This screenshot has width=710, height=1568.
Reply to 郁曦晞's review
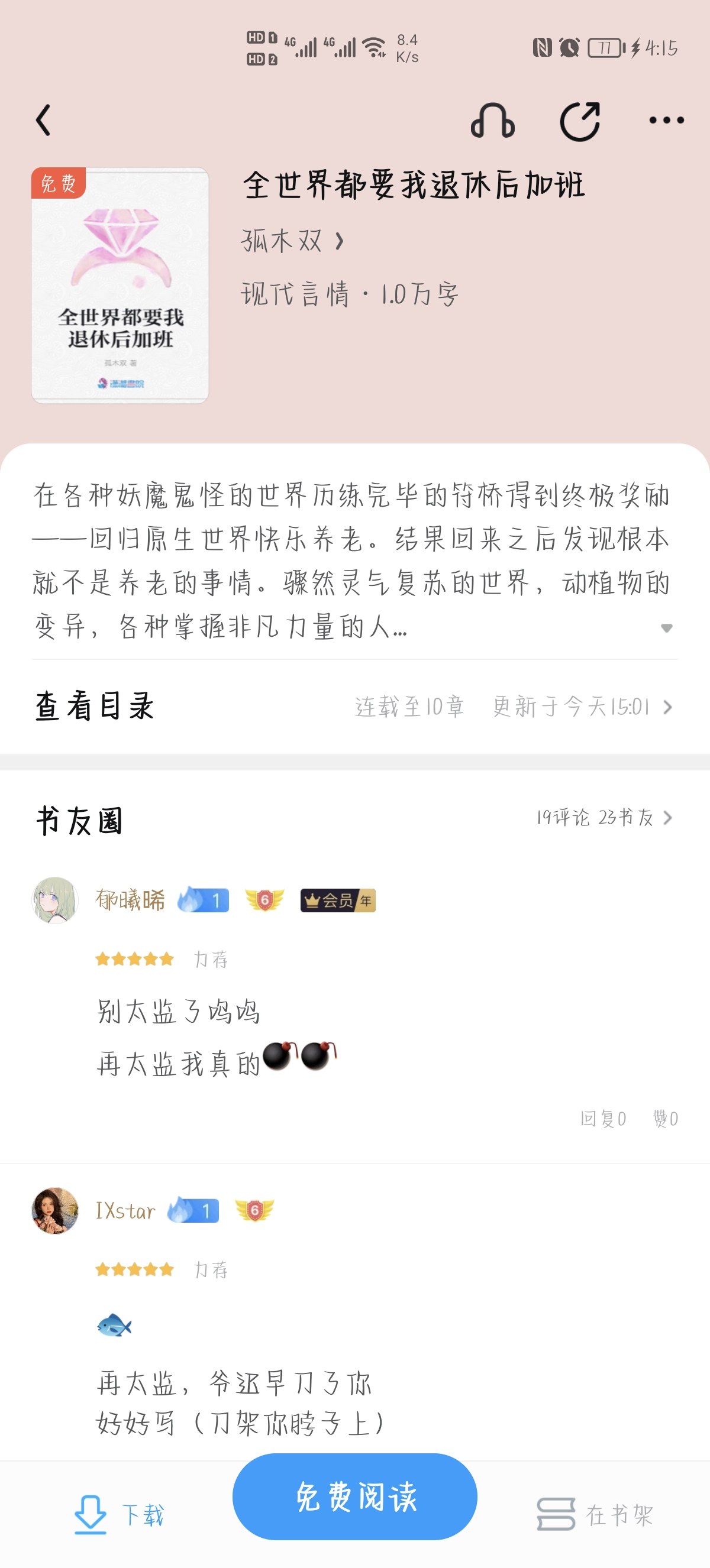603,1118
